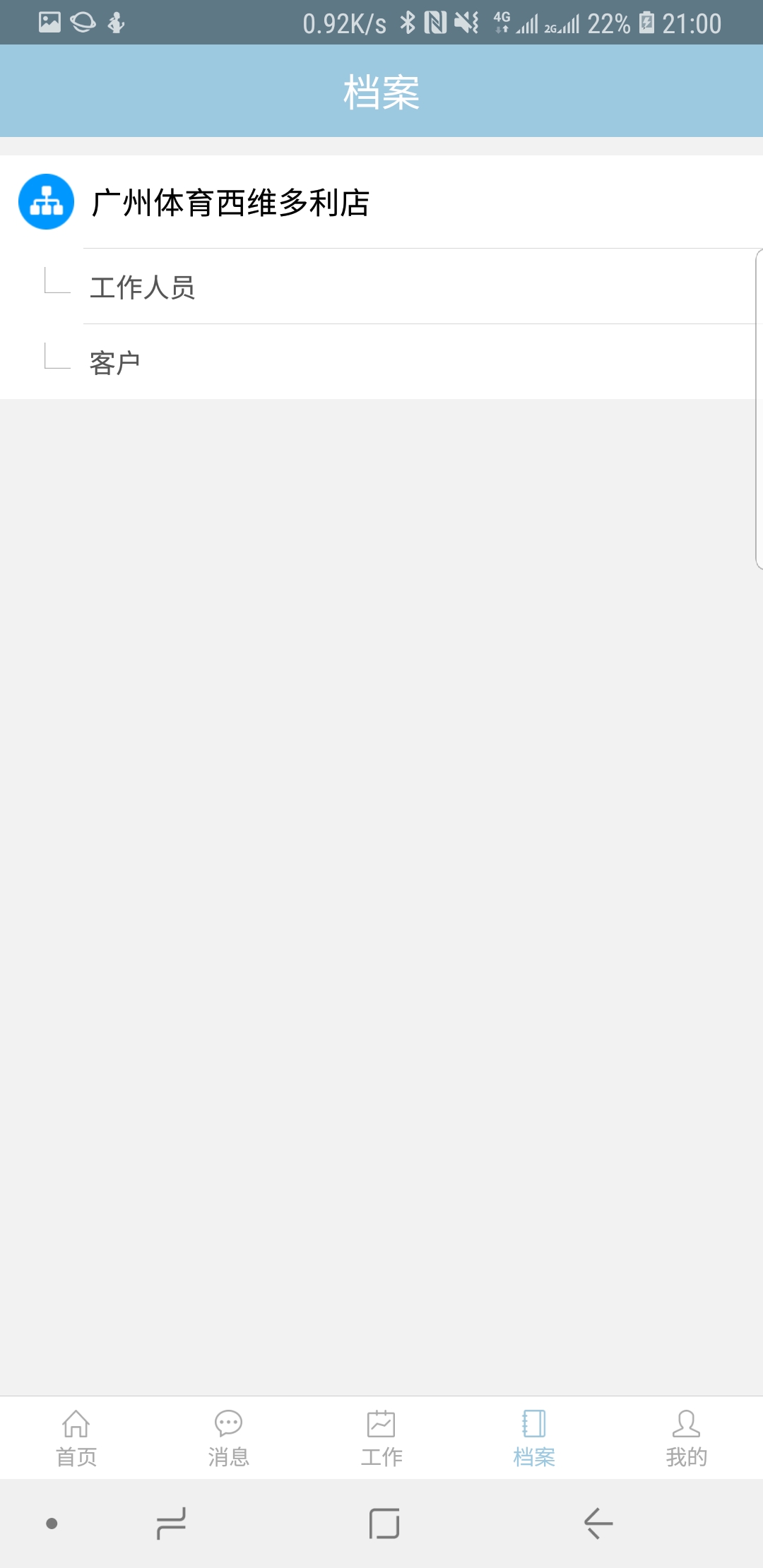
Task: Open 广州体育西维多利店 organization node
Action: tap(381, 202)
